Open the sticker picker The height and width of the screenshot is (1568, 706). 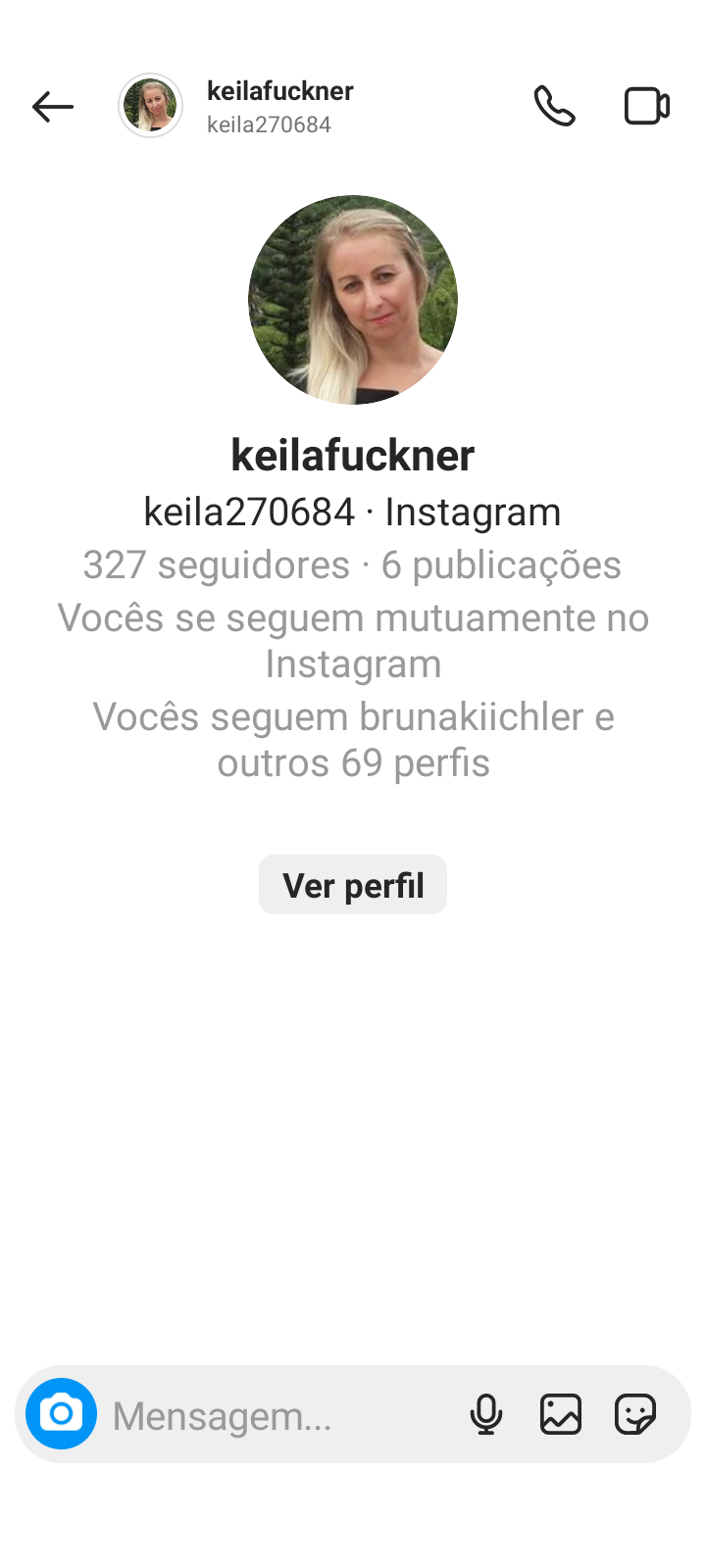tap(635, 1414)
